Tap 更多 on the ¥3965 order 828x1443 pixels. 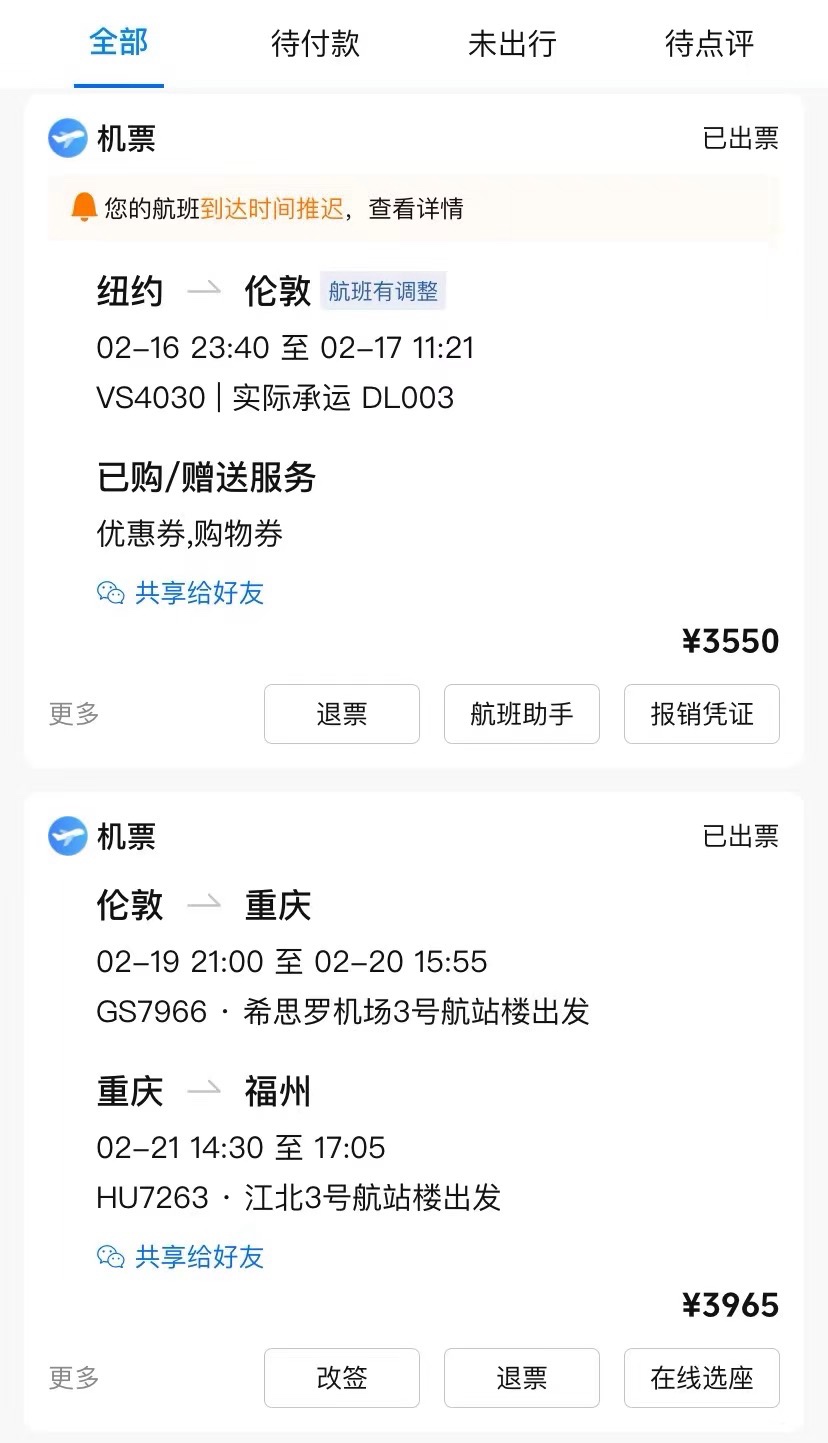[x=74, y=1378]
